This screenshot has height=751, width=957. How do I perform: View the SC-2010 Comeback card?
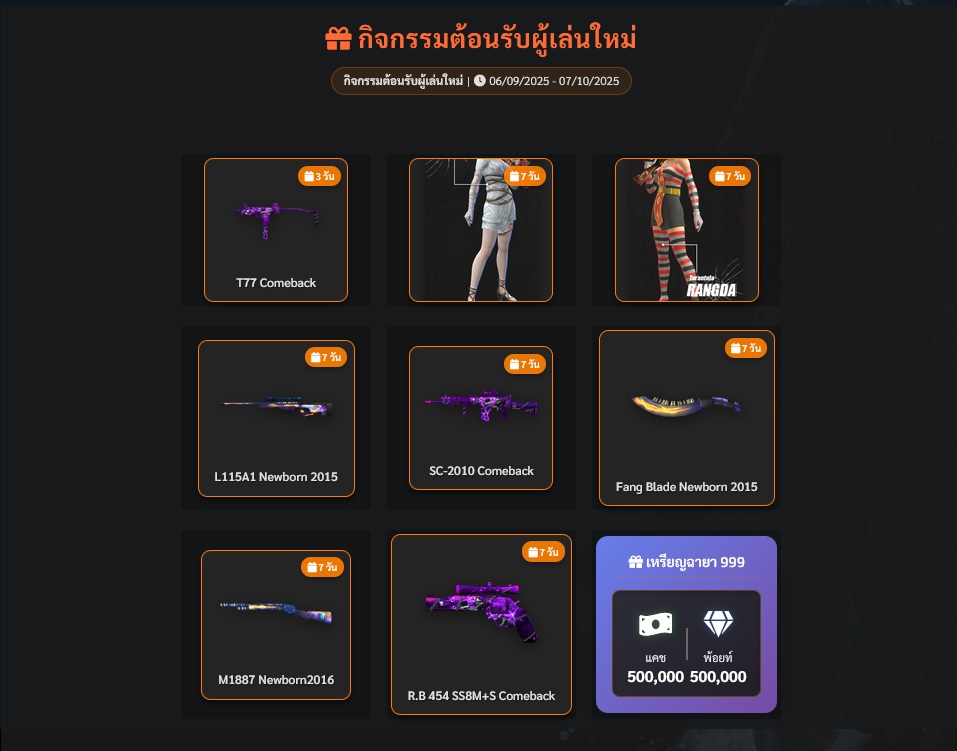[x=481, y=418]
